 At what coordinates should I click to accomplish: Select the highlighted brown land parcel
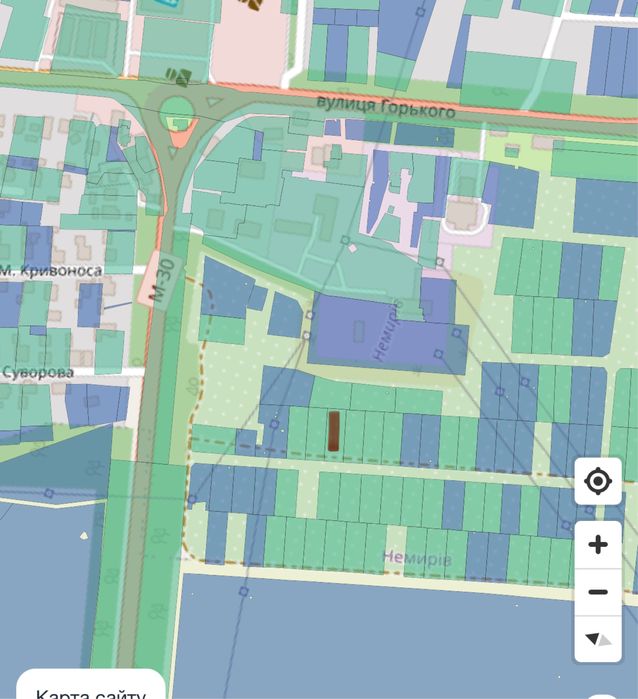pyautogui.click(x=334, y=431)
